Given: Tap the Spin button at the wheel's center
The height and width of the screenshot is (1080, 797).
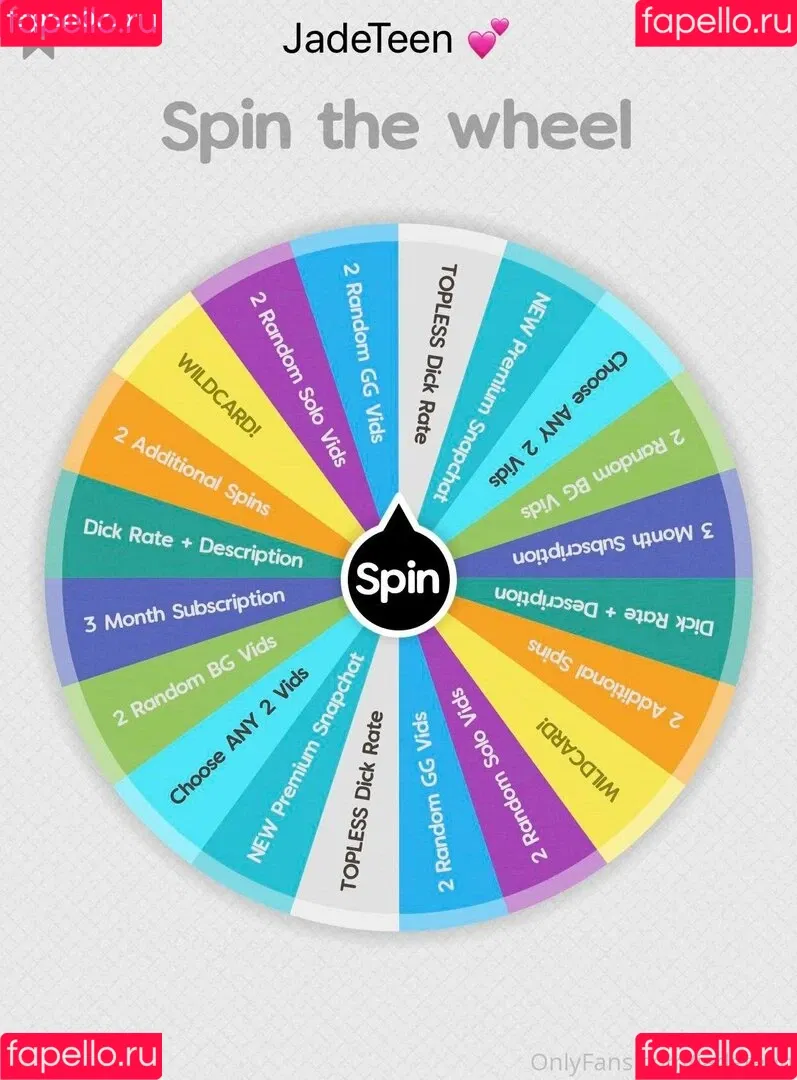Looking at the screenshot, I should pos(399,578).
